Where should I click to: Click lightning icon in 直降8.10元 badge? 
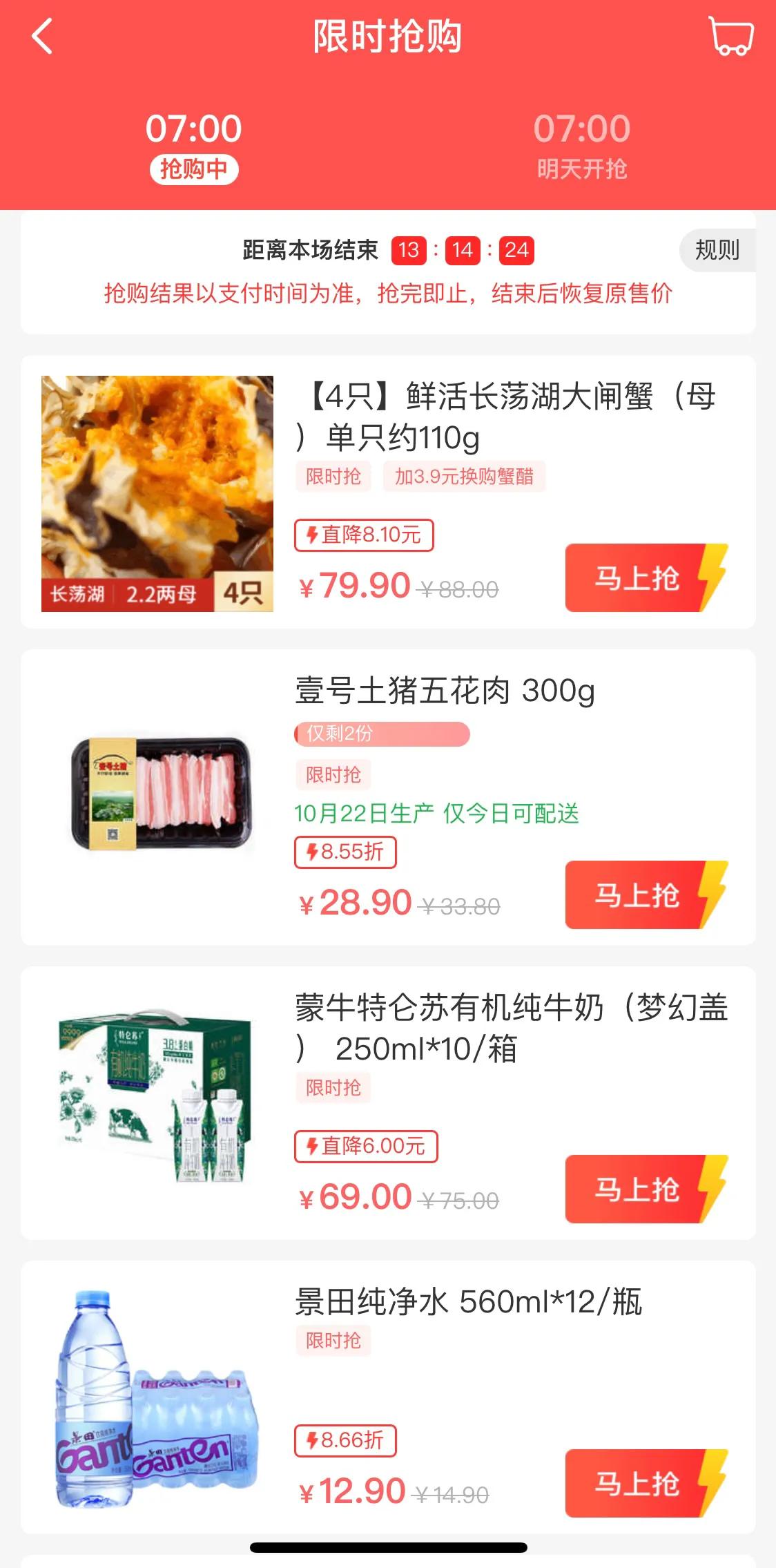pyautogui.click(x=312, y=534)
